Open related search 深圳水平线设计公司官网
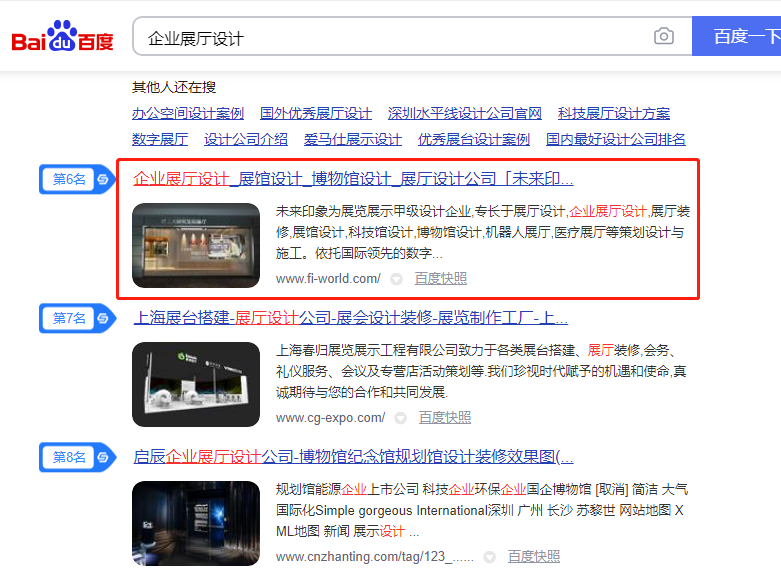This screenshot has height=576, width=781. coord(465,114)
